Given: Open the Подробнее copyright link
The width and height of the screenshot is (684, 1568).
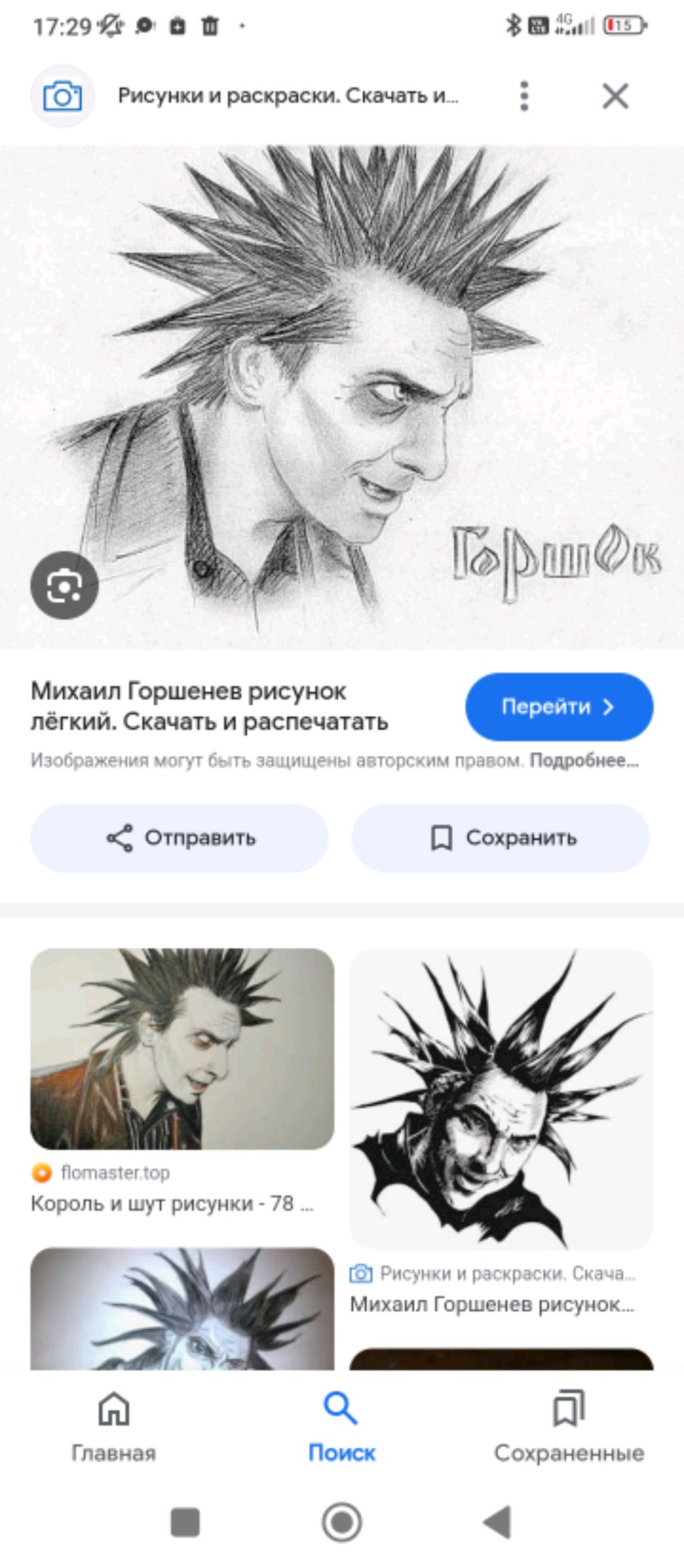Looking at the screenshot, I should click(x=584, y=761).
